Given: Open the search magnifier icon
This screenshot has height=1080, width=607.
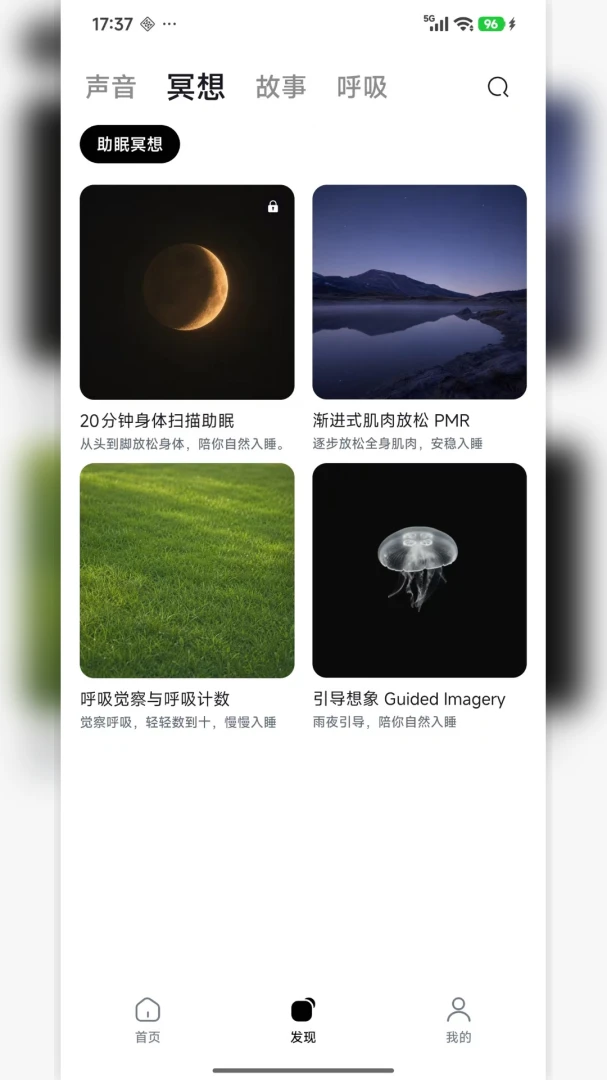Looking at the screenshot, I should (x=497, y=87).
